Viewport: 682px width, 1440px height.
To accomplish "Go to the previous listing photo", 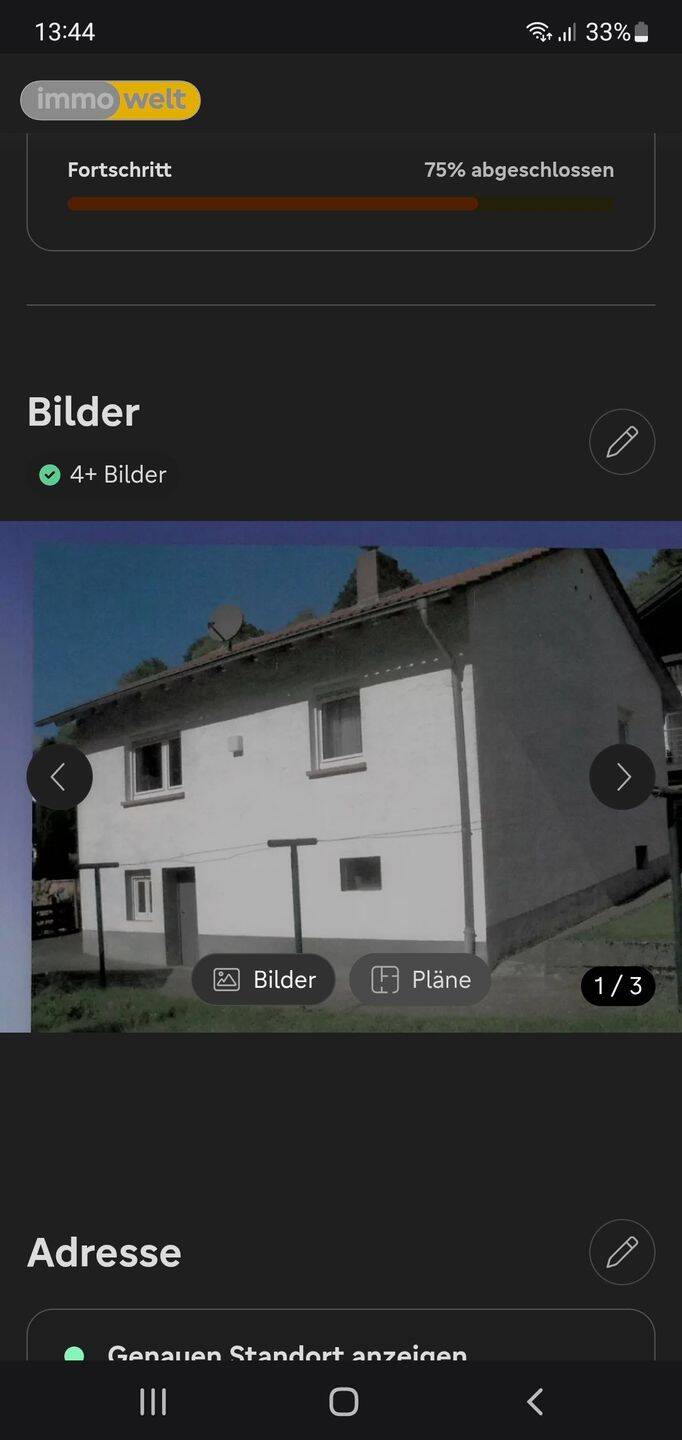I will click(59, 777).
